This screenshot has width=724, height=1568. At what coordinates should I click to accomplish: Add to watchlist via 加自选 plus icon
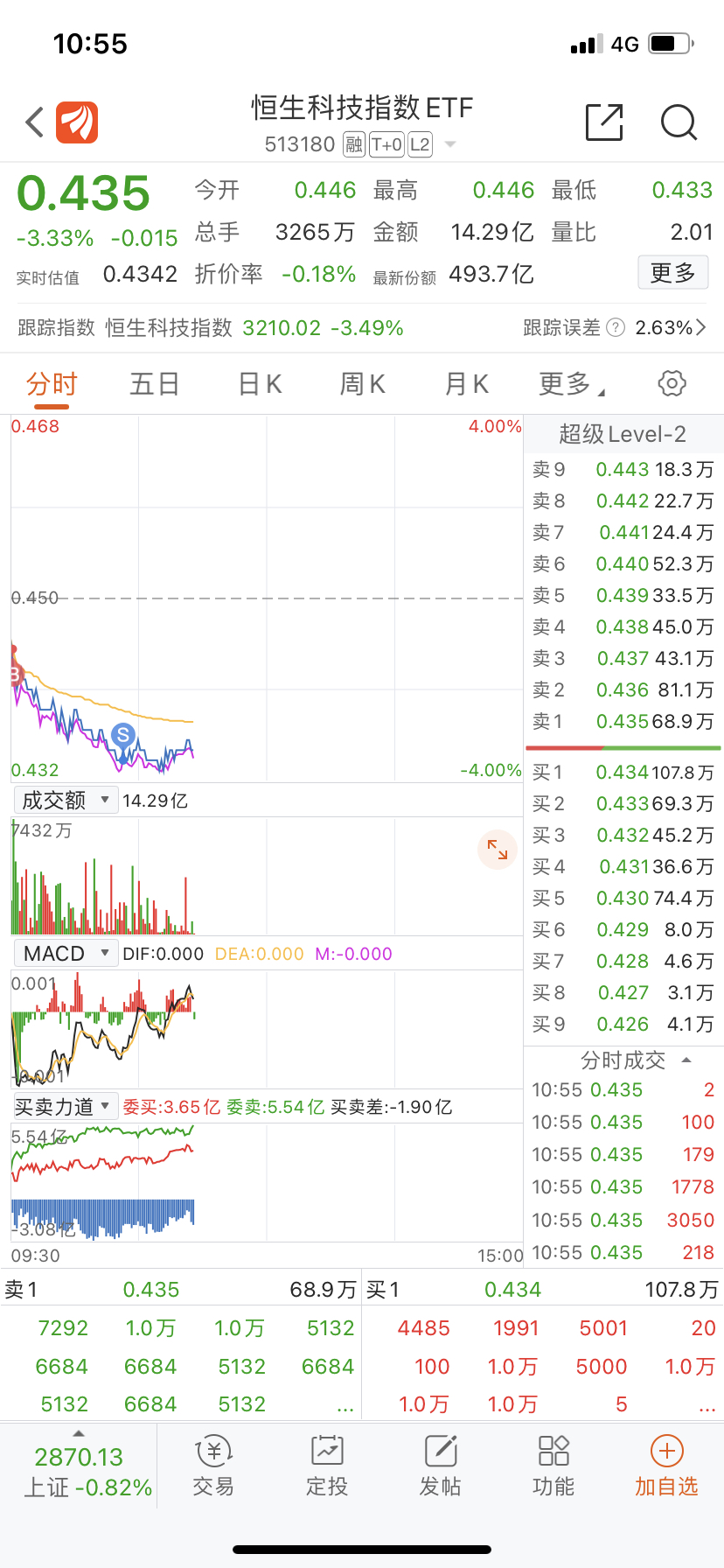(666, 1466)
